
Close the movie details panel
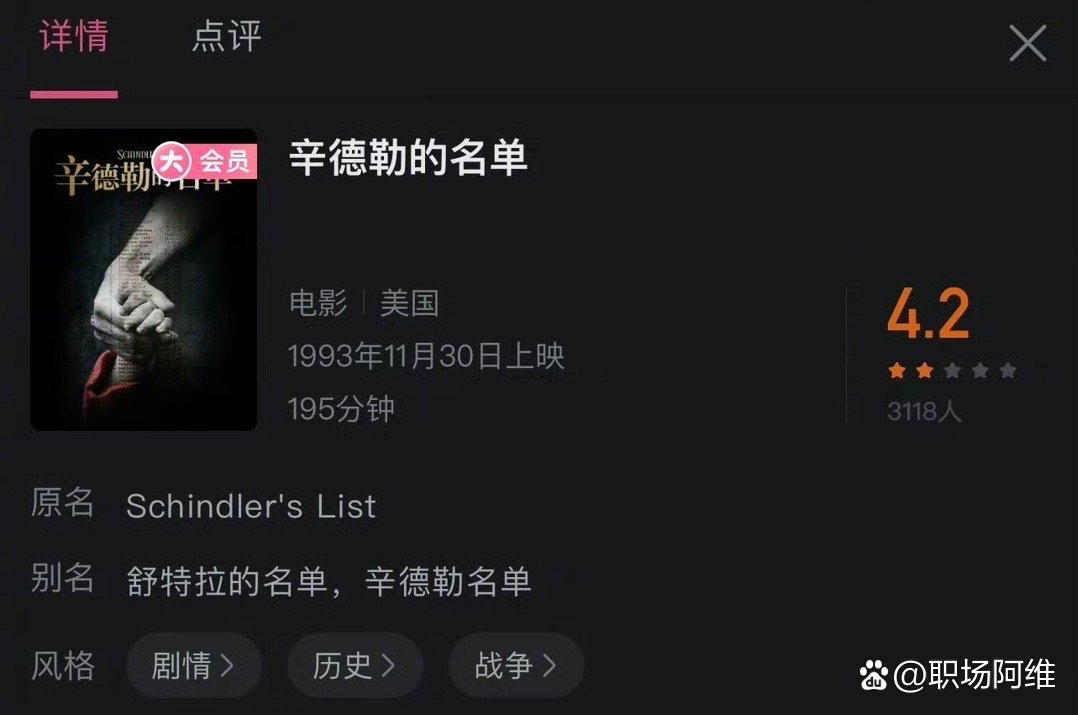coord(1027,43)
